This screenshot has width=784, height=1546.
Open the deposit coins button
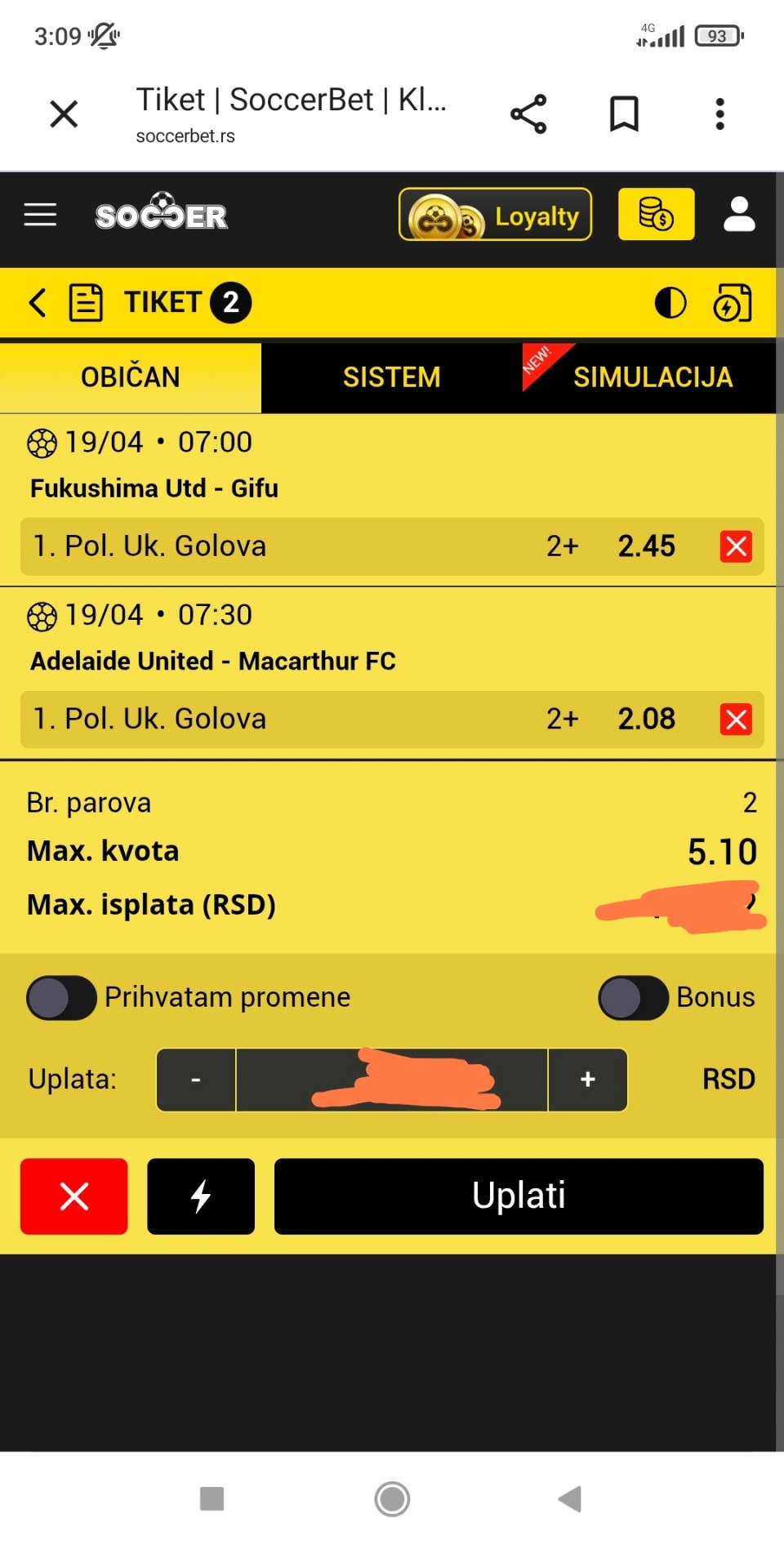(x=656, y=215)
